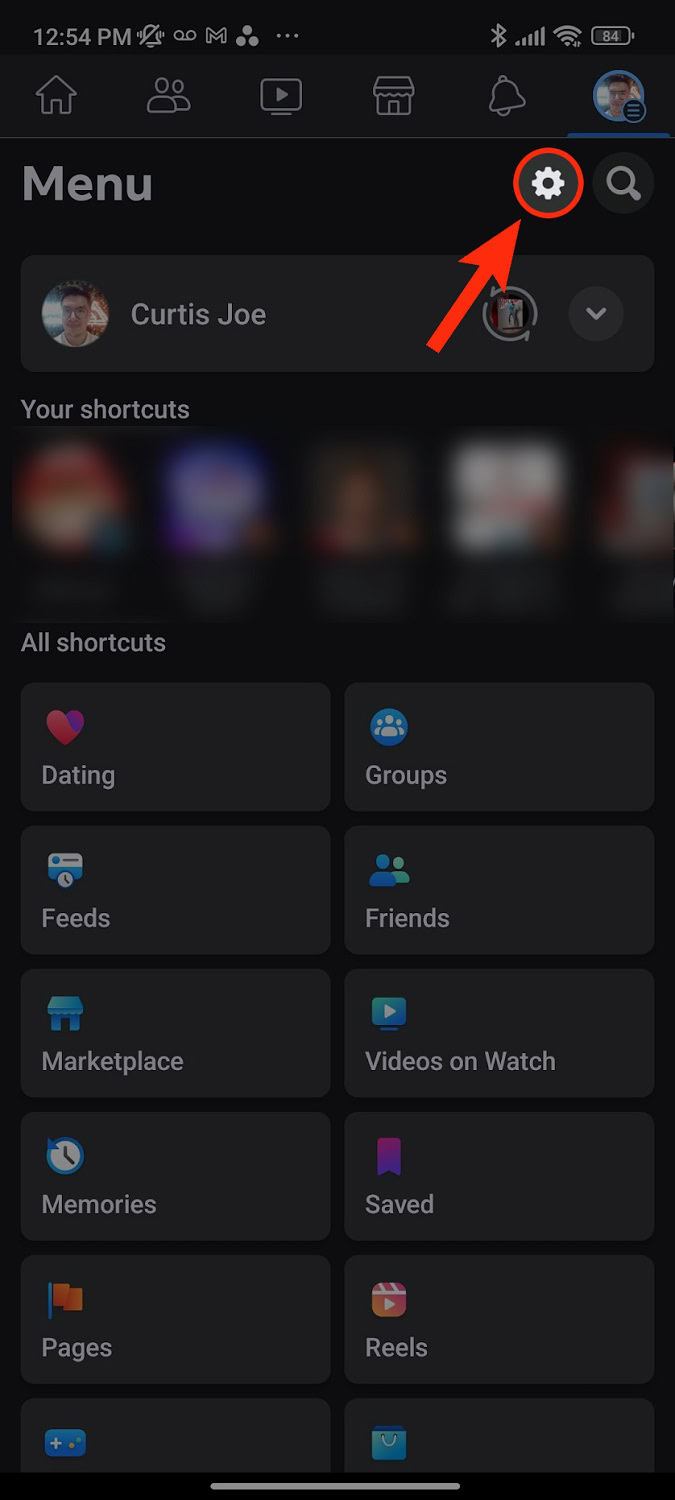Open Videos on Watch
Image resolution: width=675 pixels, height=1500 pixels.
point(499,1032)
